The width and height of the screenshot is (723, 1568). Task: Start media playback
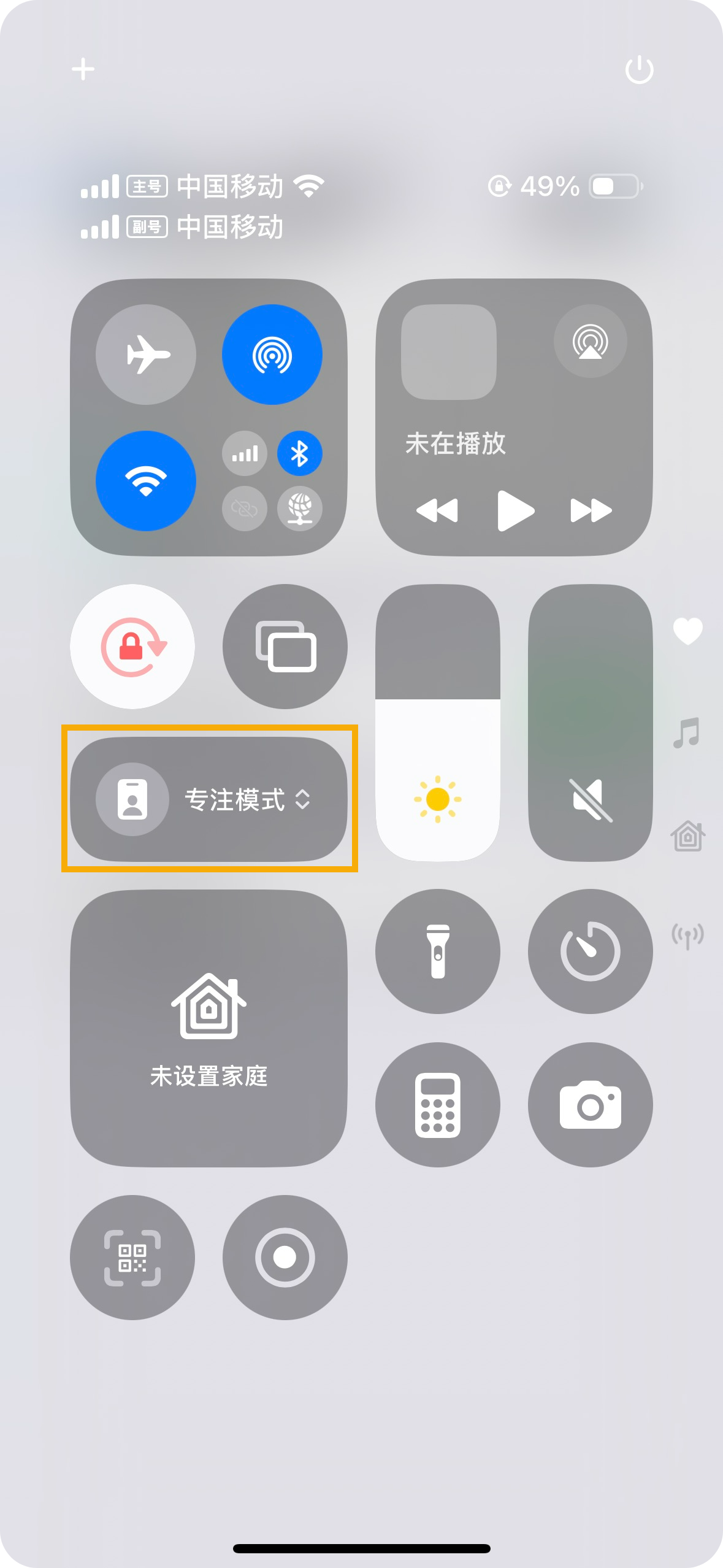coord(515,510)
